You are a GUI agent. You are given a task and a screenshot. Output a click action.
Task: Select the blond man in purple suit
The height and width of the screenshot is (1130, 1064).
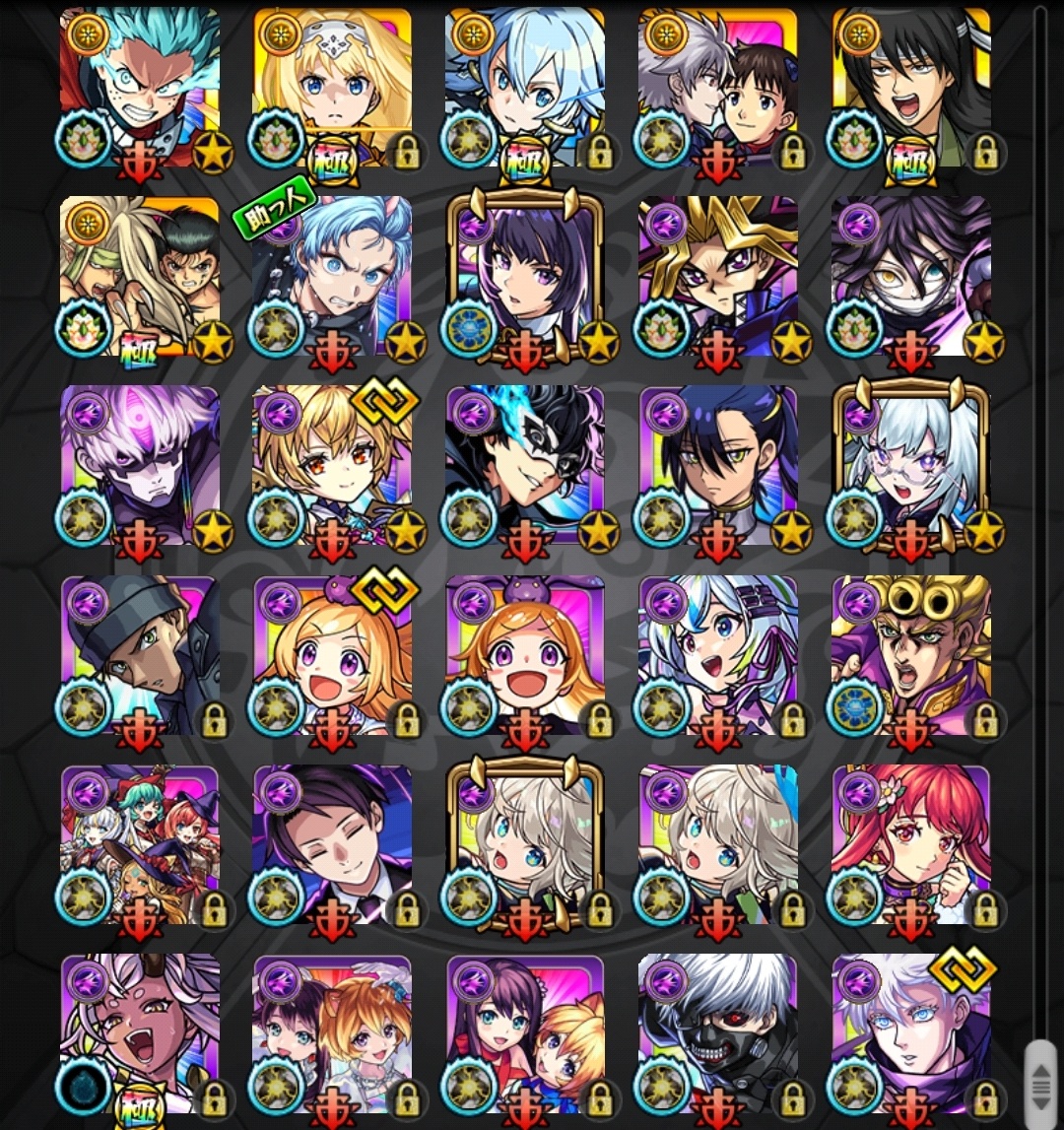pyautogui.click(x=911, y=655)
